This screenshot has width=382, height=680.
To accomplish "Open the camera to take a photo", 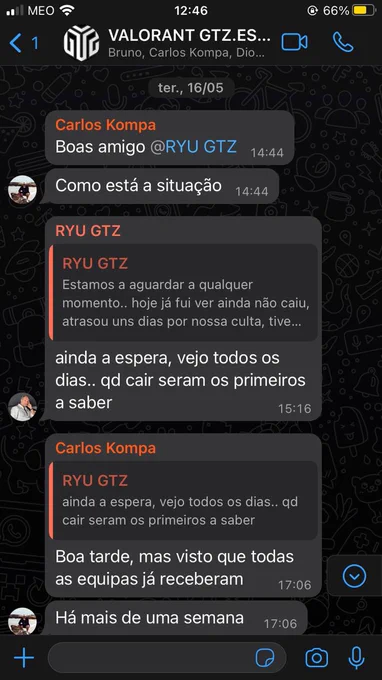I will tap(317, 658).
